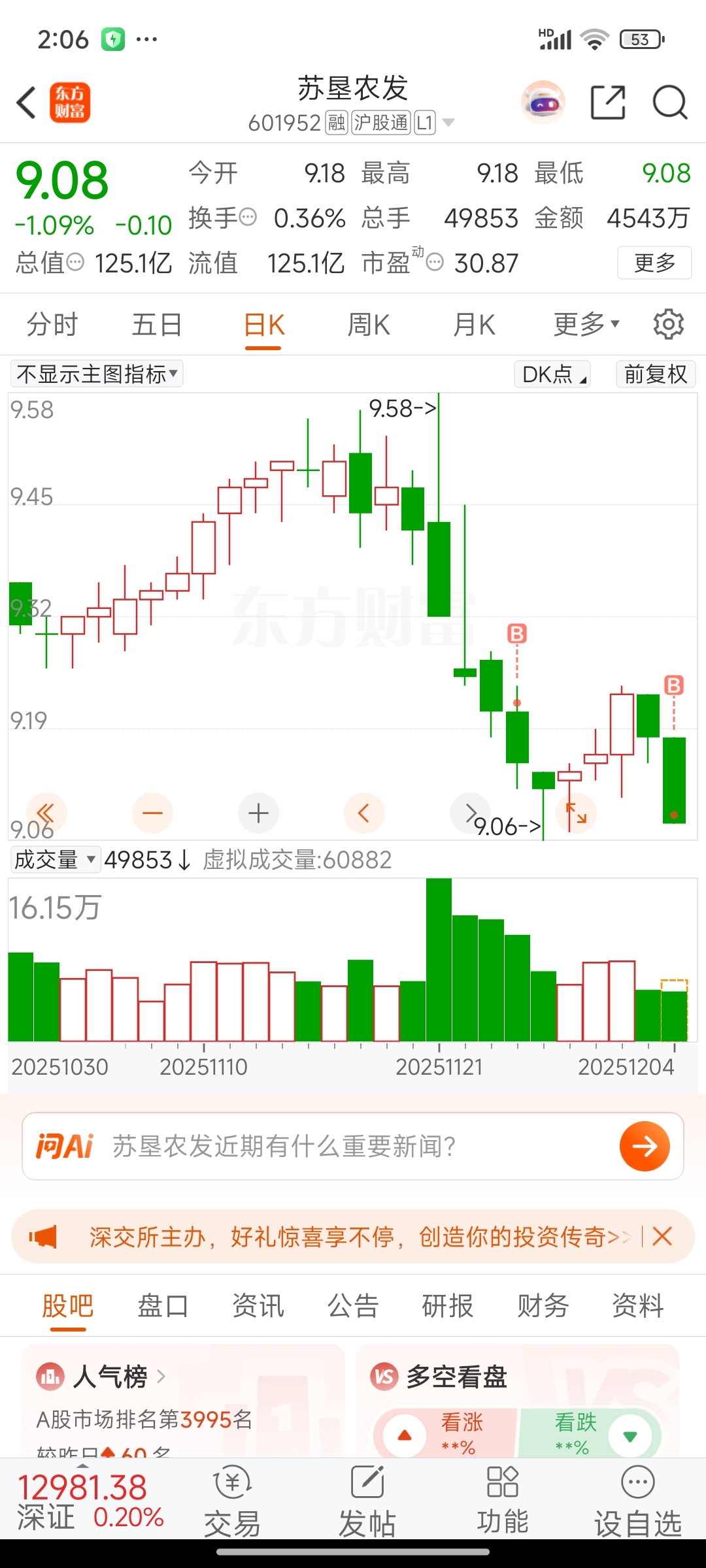This screenshot has height=1568, width=706.
Task: Open the 不显示主图指标 indicator dropdown
Action: point(97,374)
